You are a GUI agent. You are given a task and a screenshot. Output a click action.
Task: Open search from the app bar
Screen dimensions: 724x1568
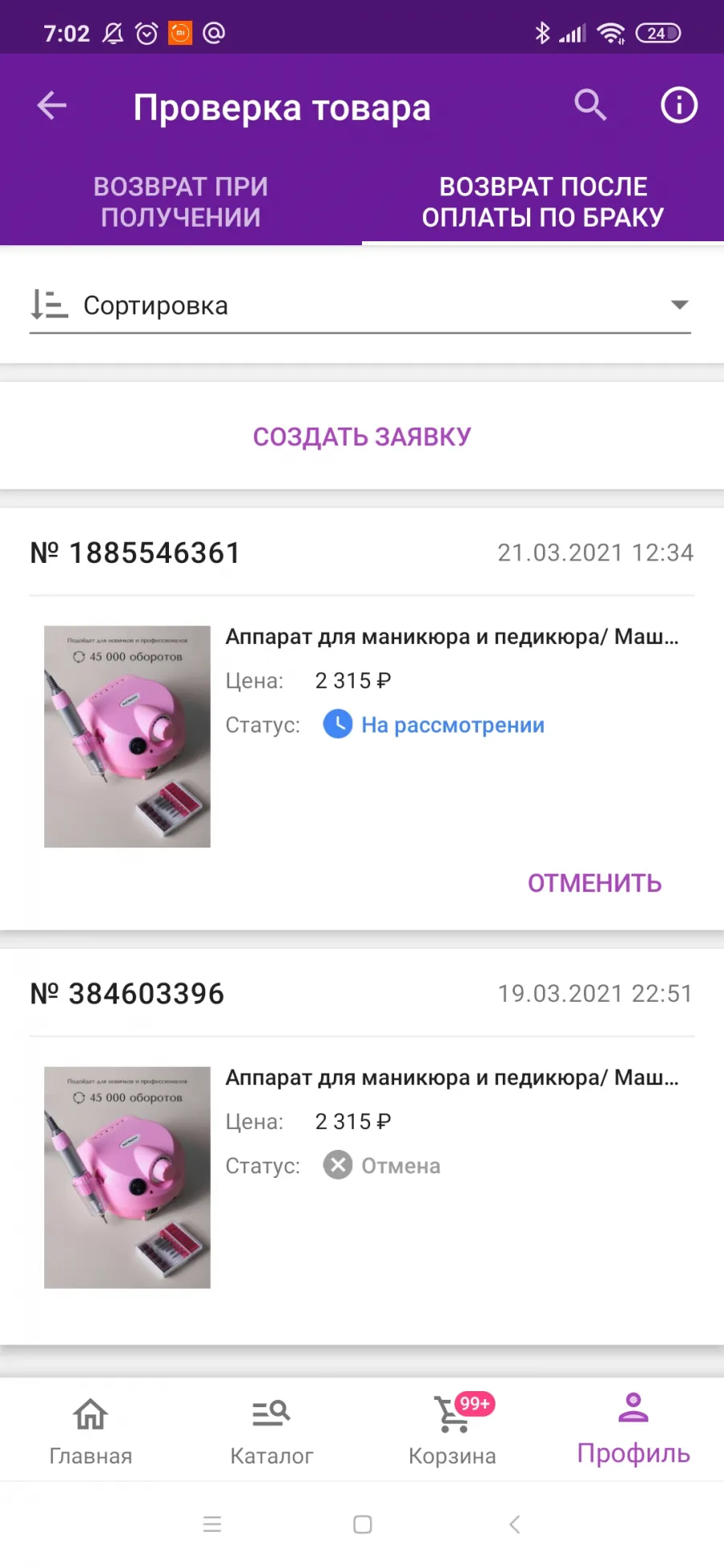point(590,105)
